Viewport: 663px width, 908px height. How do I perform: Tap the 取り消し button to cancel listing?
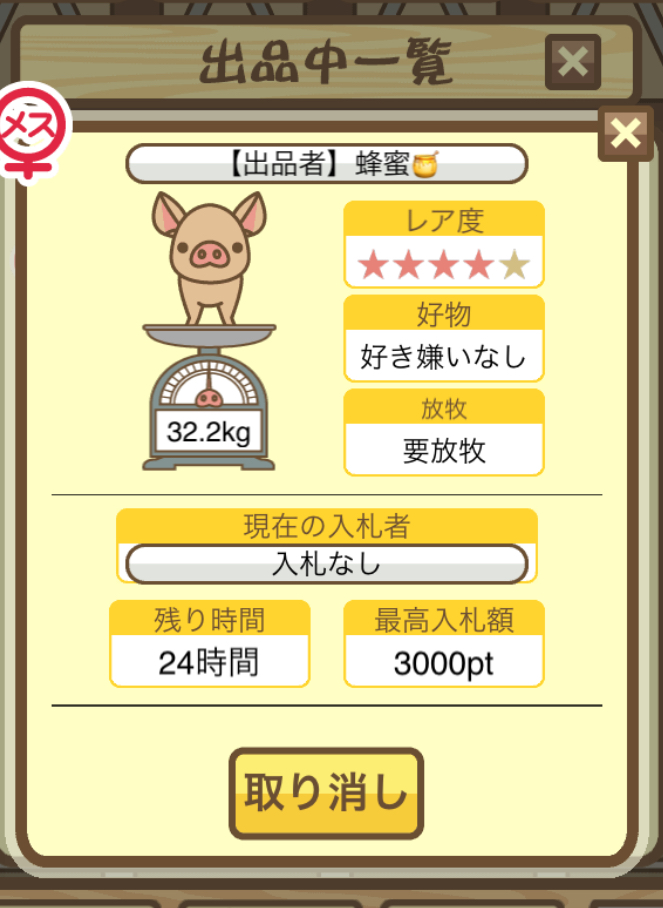(x=326, y=794)
